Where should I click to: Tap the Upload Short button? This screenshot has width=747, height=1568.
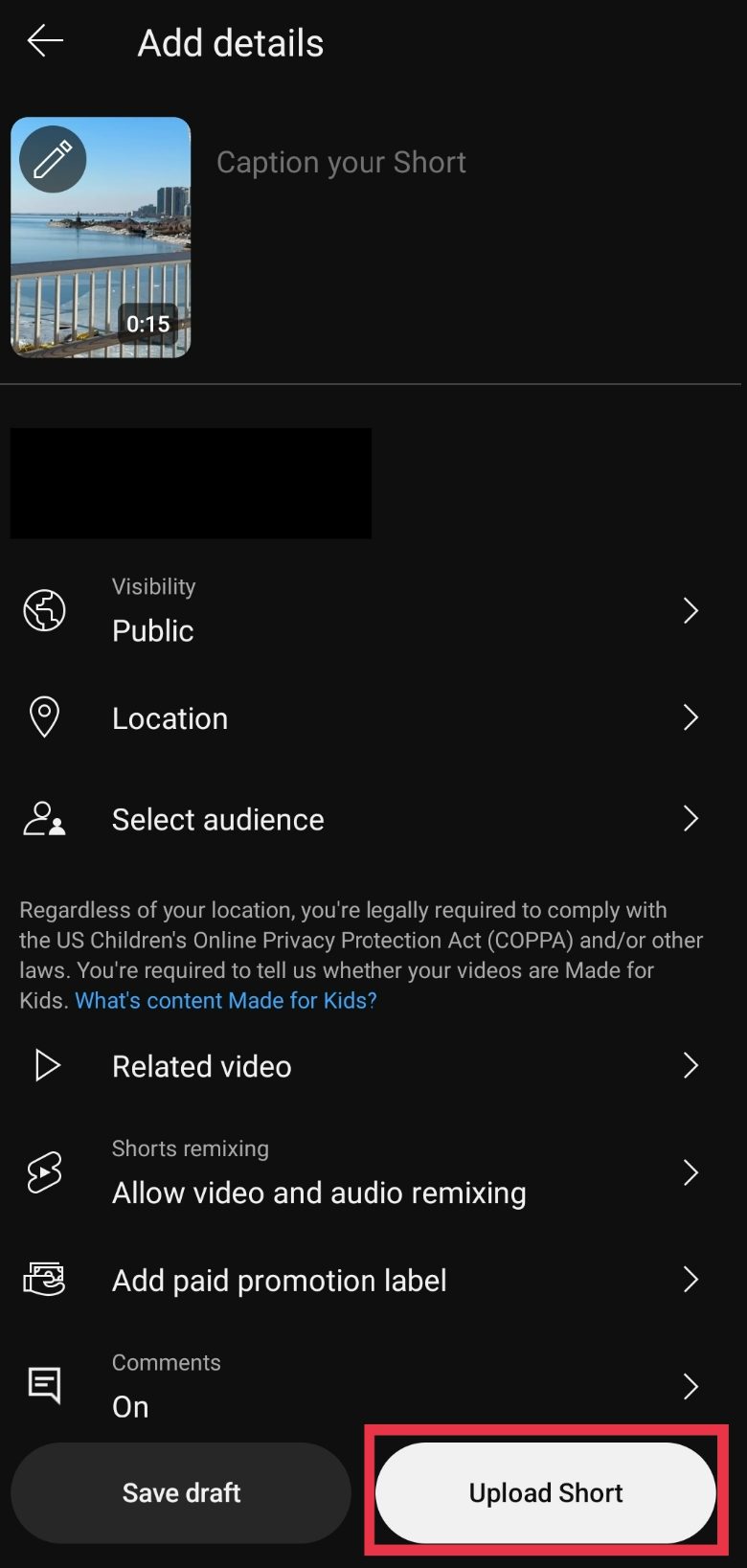click(x=544, y=1491)
